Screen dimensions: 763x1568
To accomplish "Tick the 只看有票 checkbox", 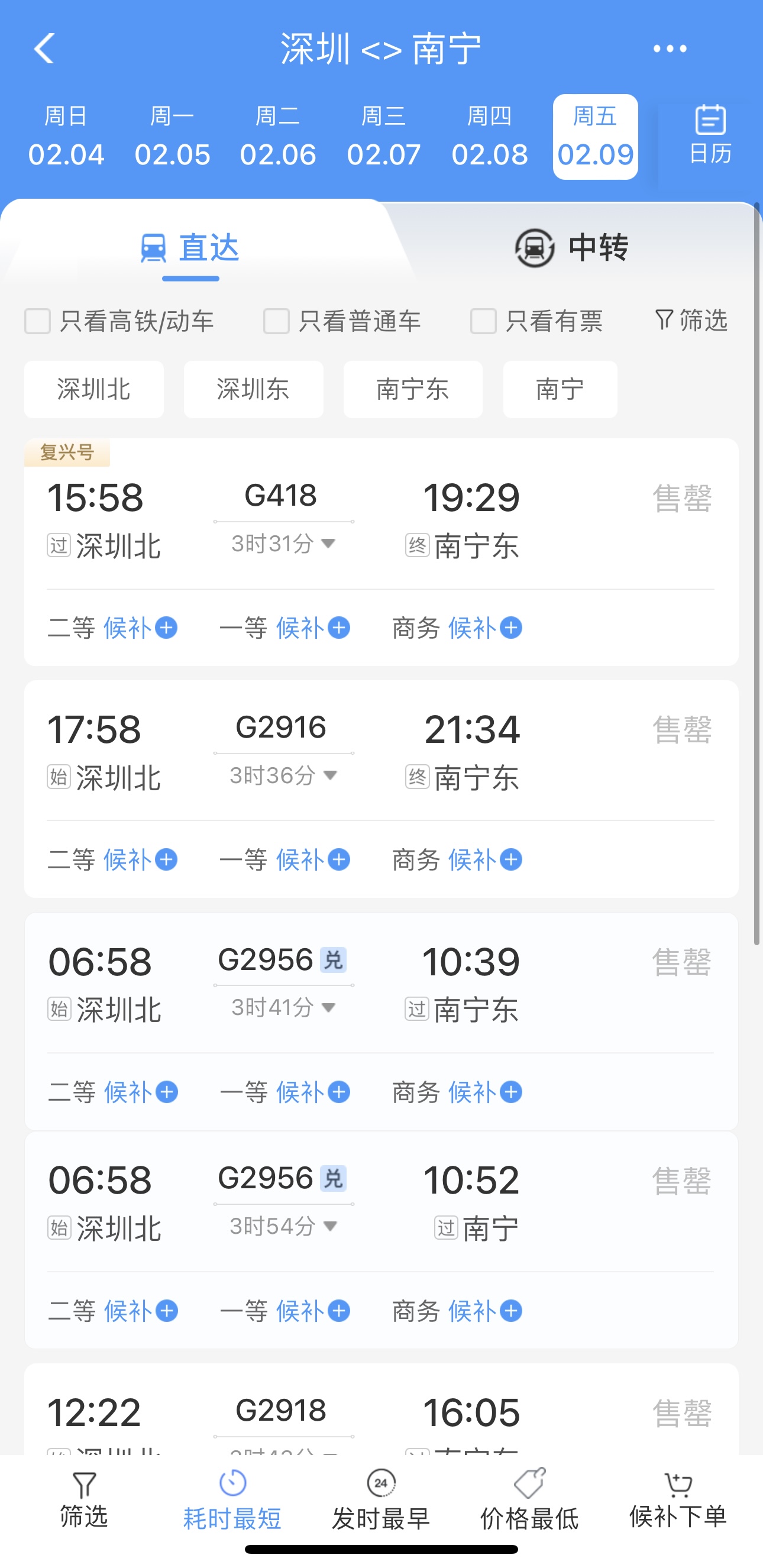I will 484,321.
